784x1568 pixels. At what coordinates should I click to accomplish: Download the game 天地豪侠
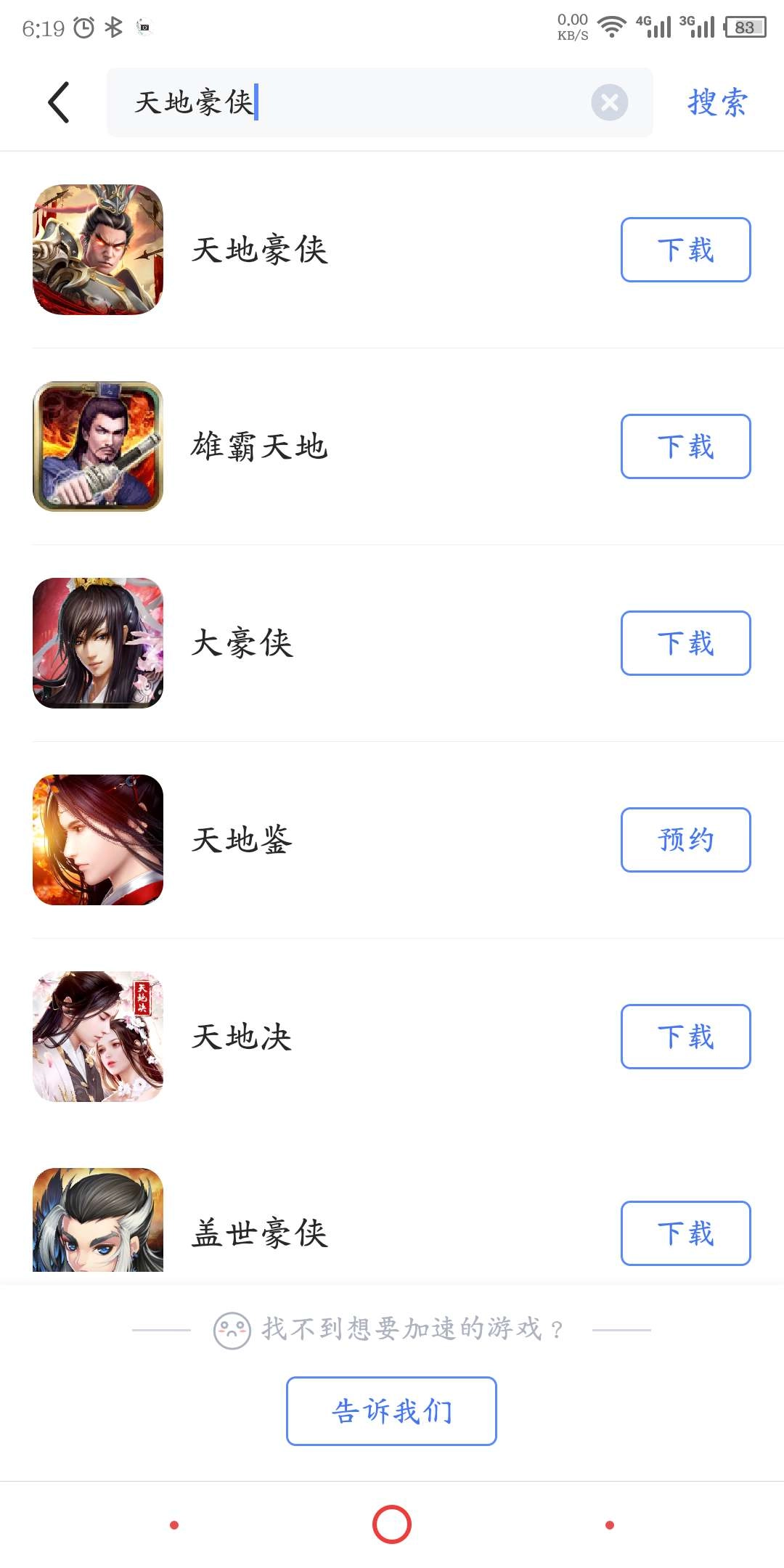pyautogui.click(x=685, y=250)
